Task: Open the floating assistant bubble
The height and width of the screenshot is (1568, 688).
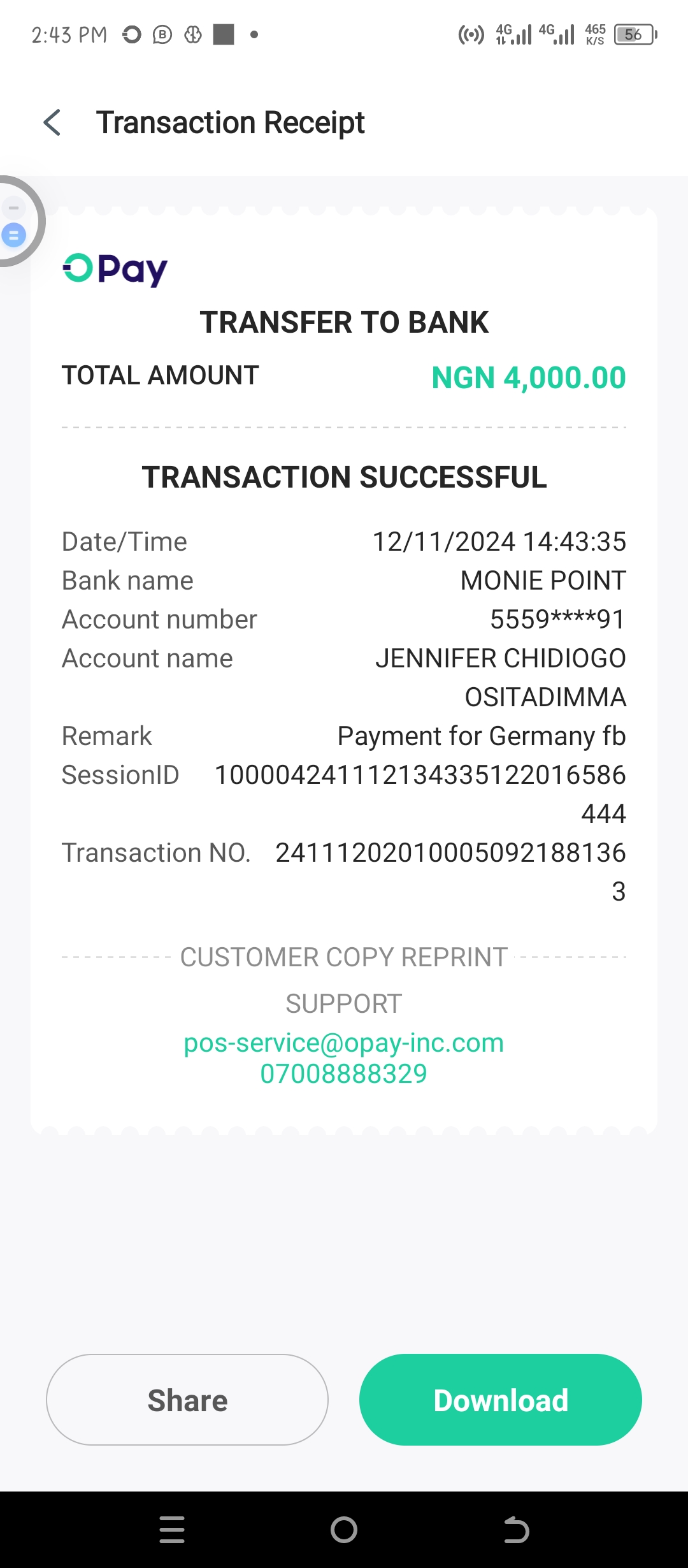Action: (x=14, y=222)
